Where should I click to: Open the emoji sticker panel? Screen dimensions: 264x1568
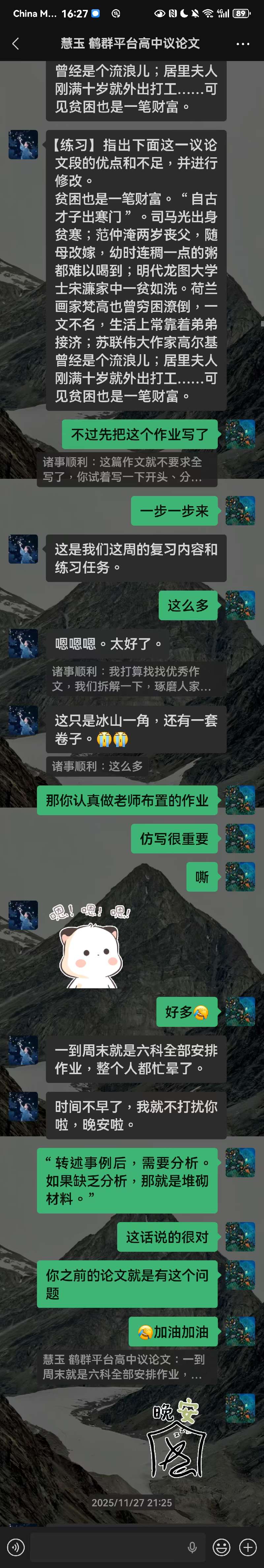click(x=221, y=1547)
